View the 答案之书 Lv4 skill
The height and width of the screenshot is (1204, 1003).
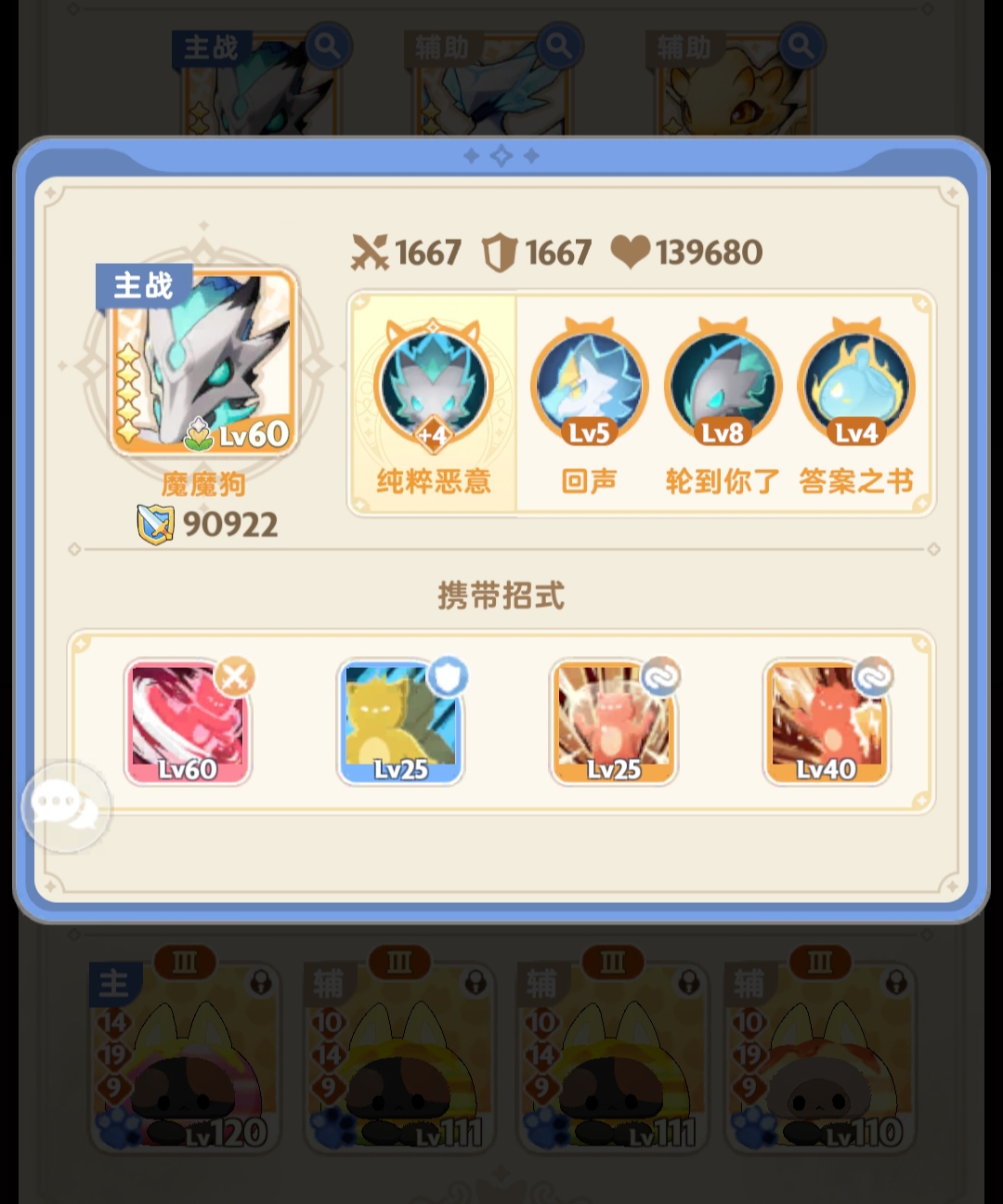[856, 385]
